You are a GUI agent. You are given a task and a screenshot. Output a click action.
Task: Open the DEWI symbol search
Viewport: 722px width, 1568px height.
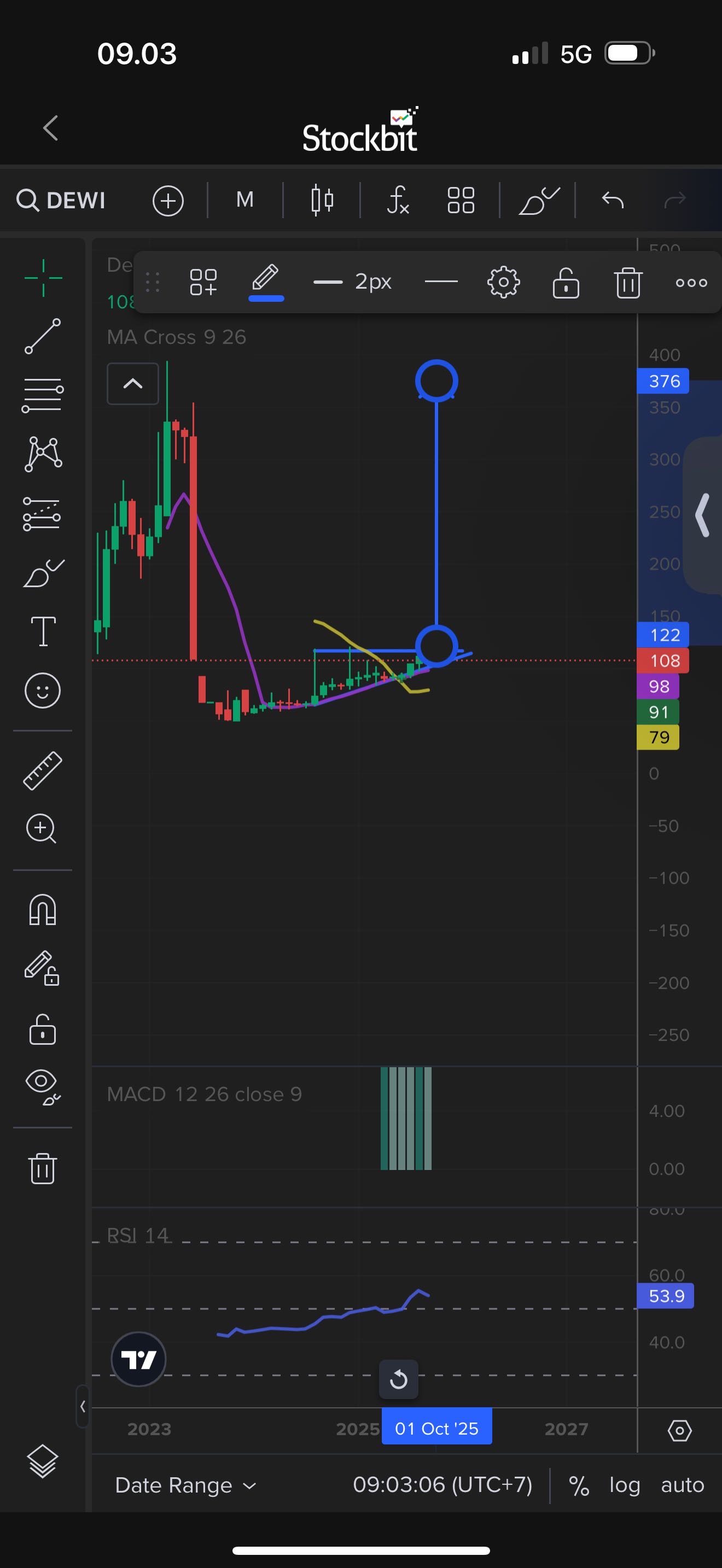[61, 200]
